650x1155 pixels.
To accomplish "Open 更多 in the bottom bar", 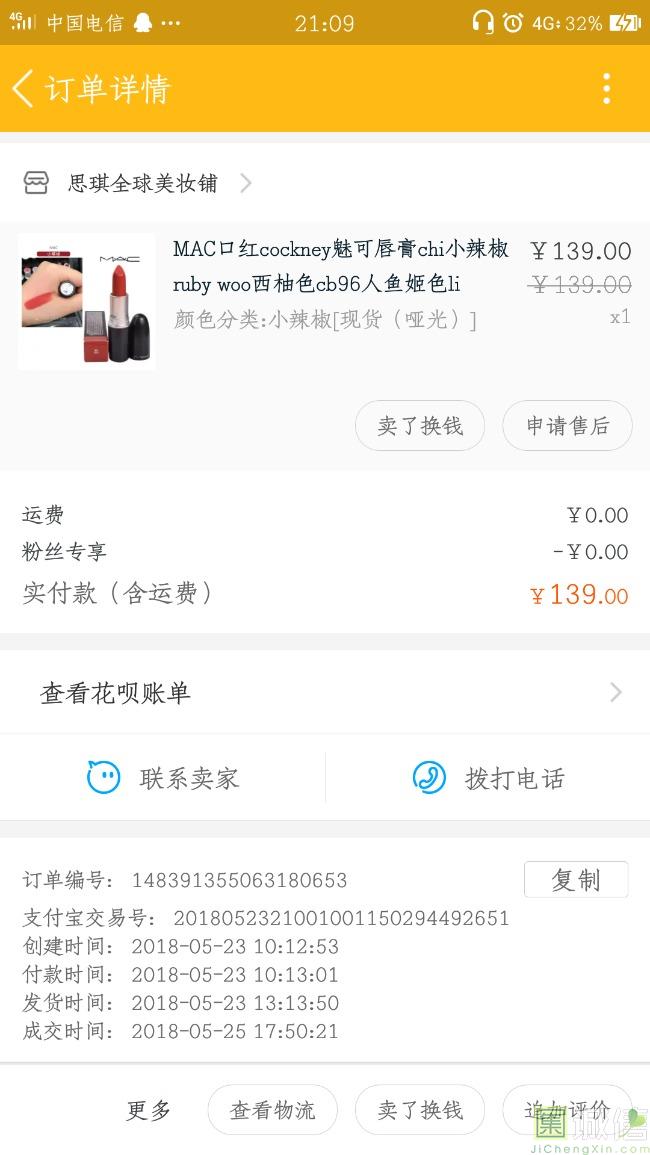I will click(x=149, y=1110).
